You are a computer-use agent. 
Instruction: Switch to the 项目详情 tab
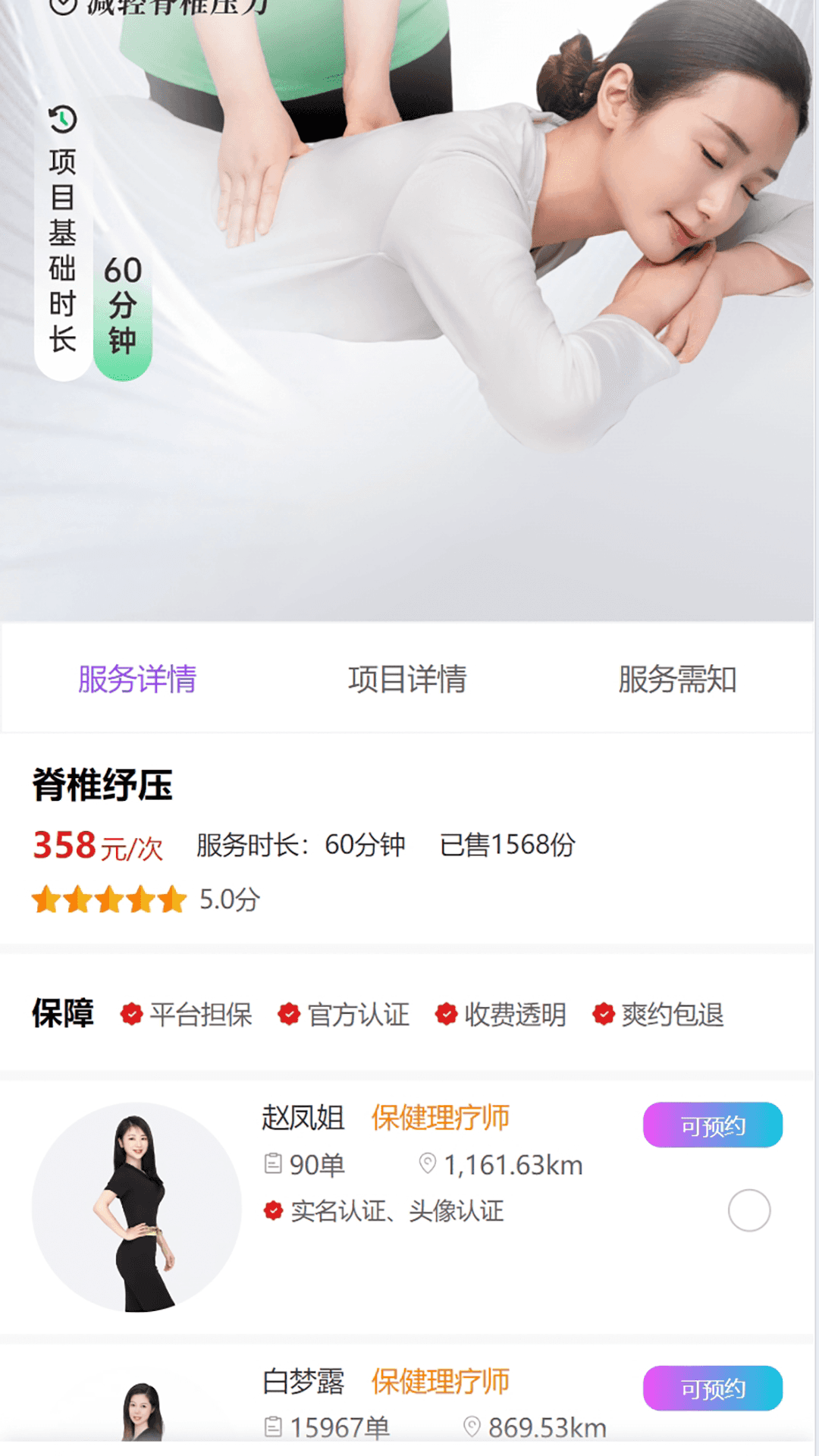[407, 679]
